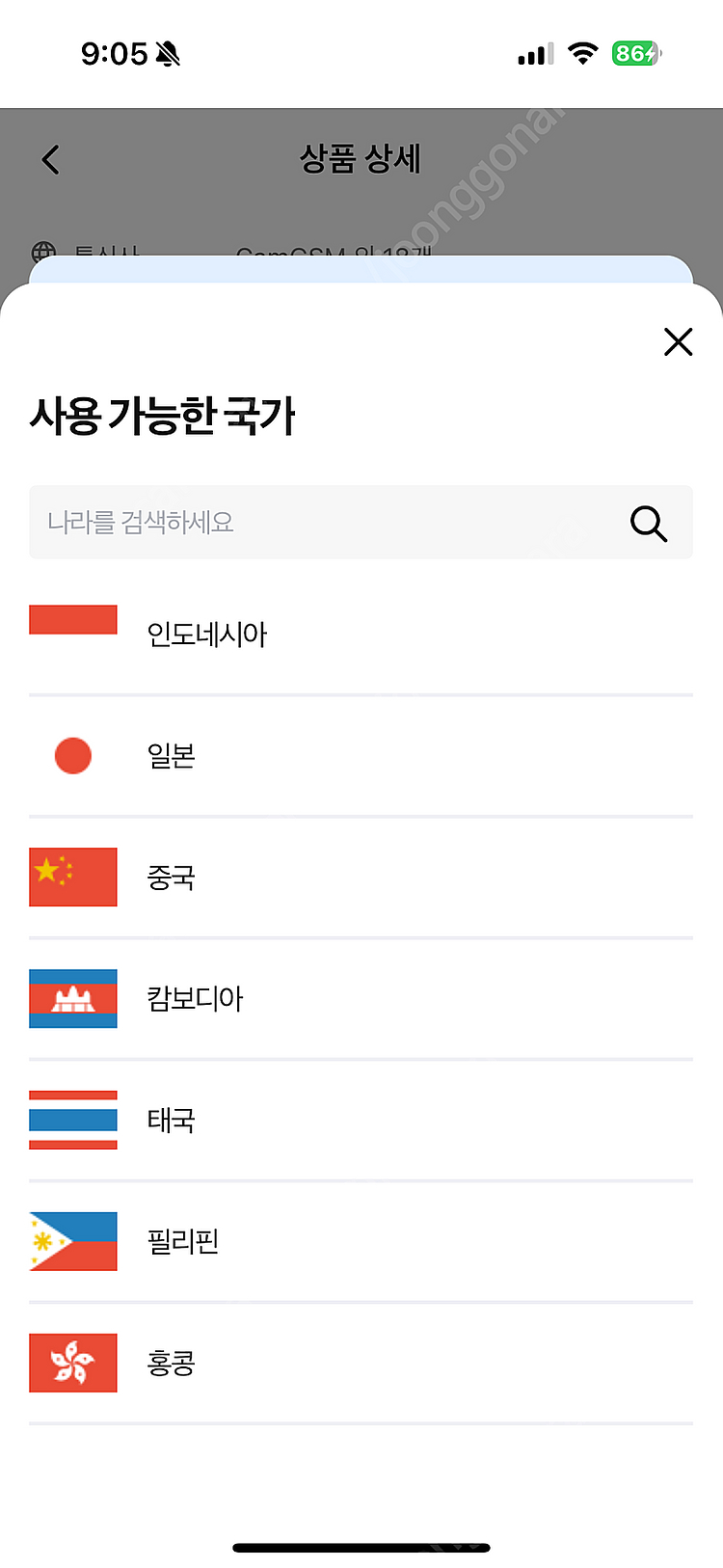Select the Thailand flag icon
Viewport: 723px width, 1568px height.
[72, 1121]
